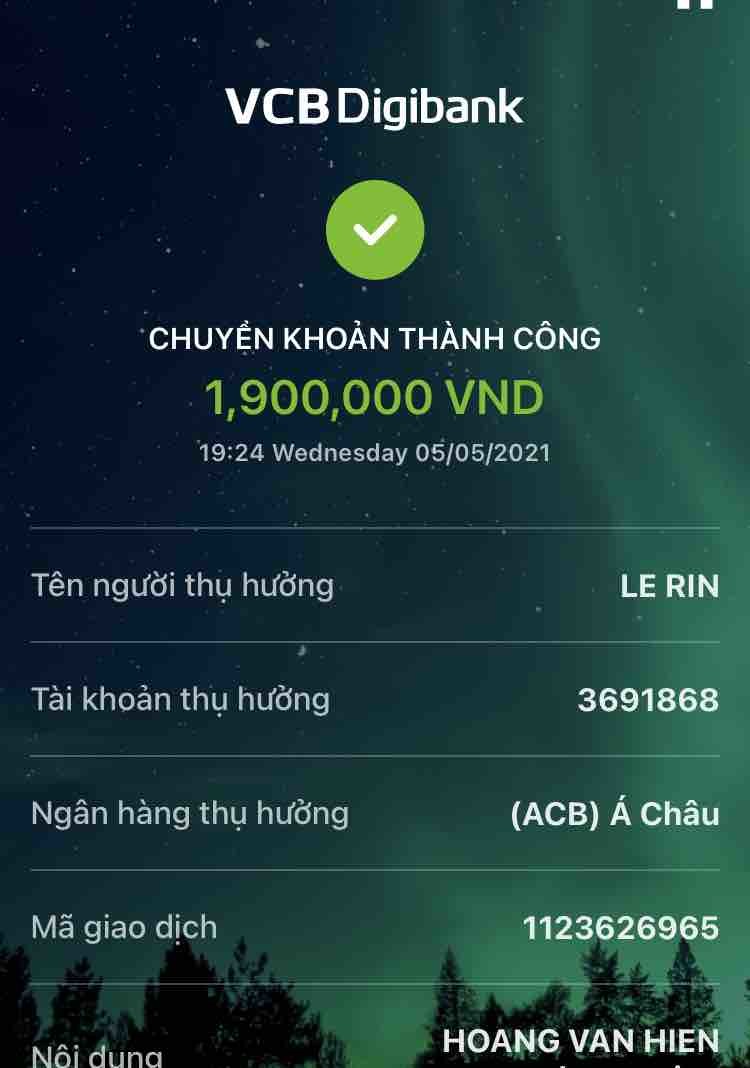Tap the home icon at top right
Screen dimensions: 750x1068
[695, 4]
